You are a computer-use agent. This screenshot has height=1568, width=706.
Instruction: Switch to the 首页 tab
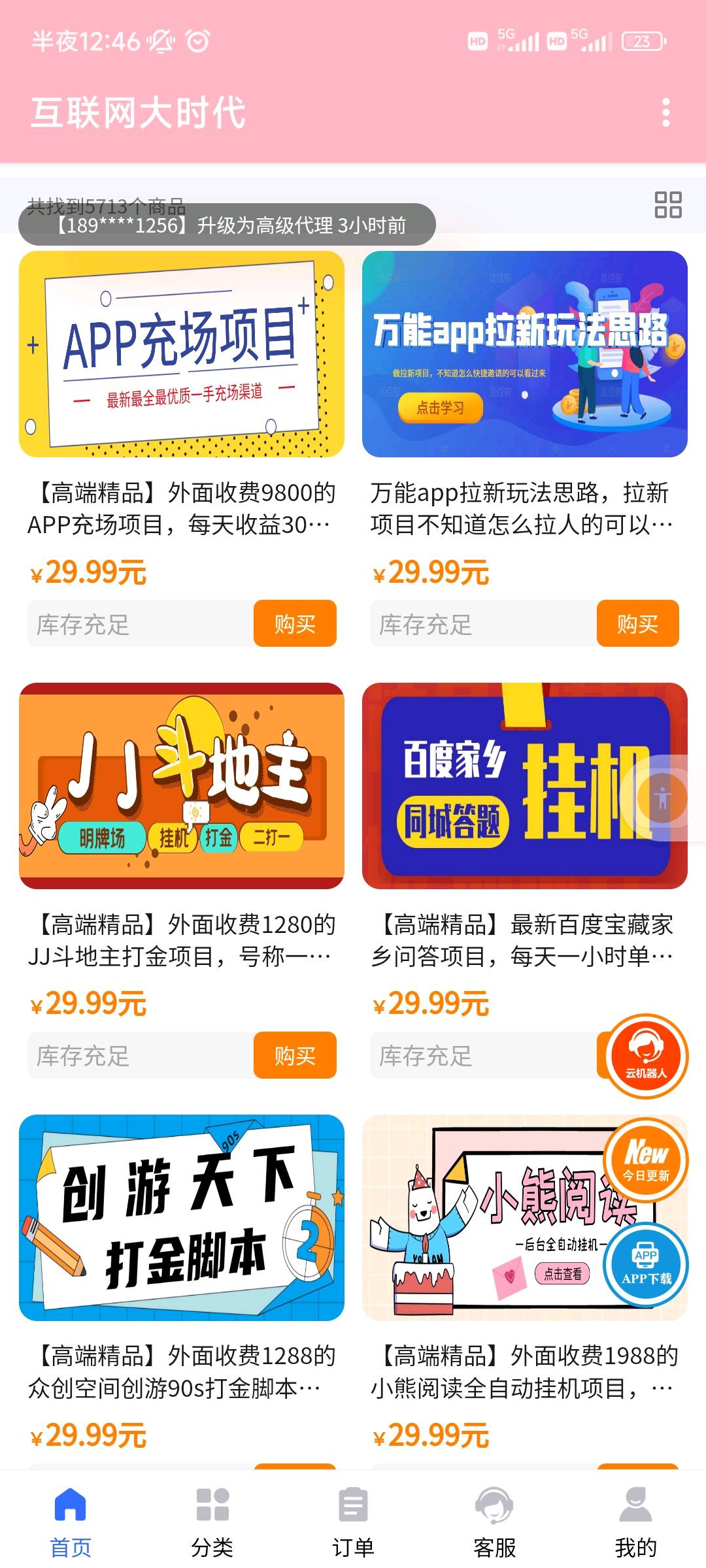[x=71, y=1520]
